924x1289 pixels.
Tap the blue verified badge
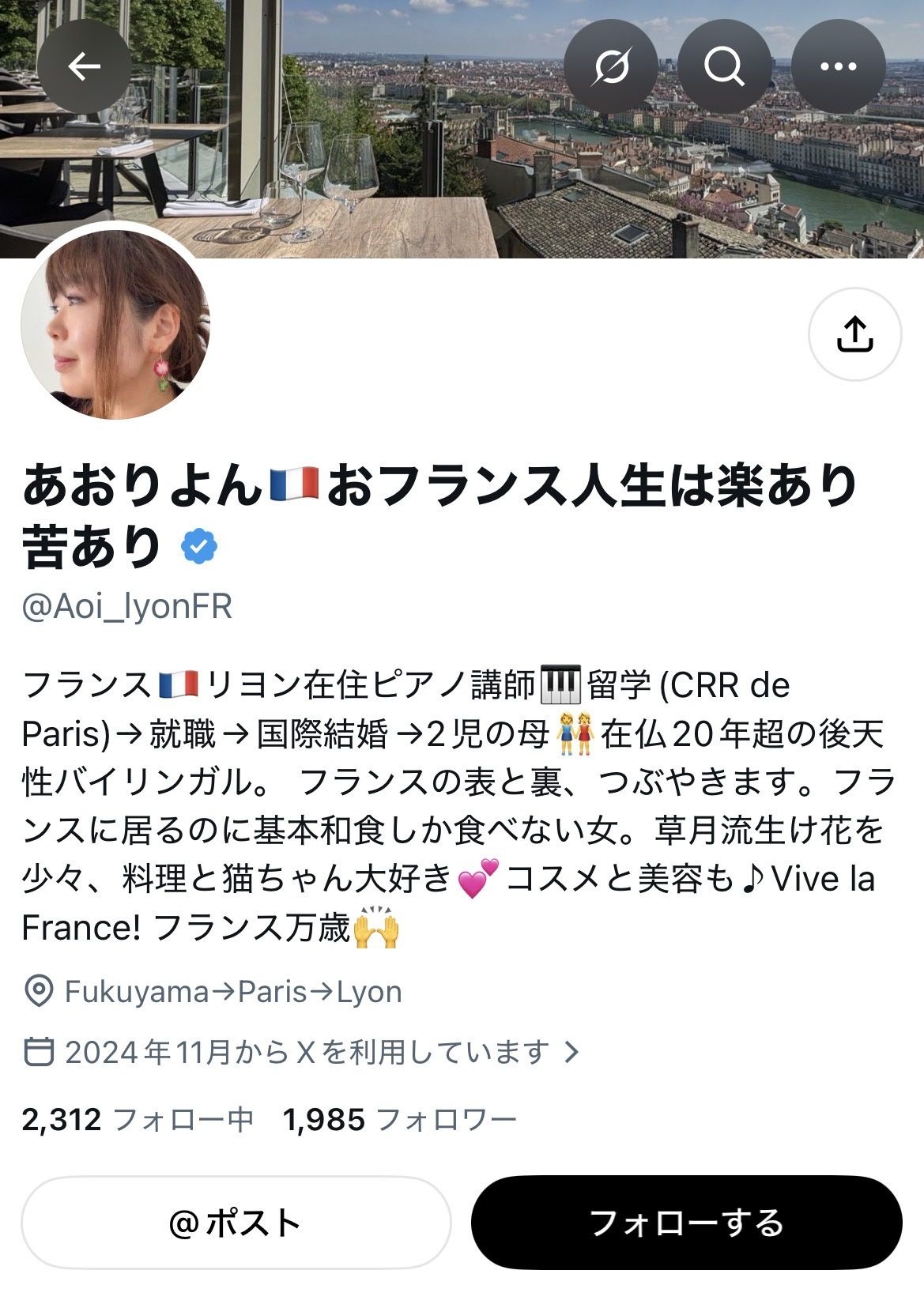[199, 546]
